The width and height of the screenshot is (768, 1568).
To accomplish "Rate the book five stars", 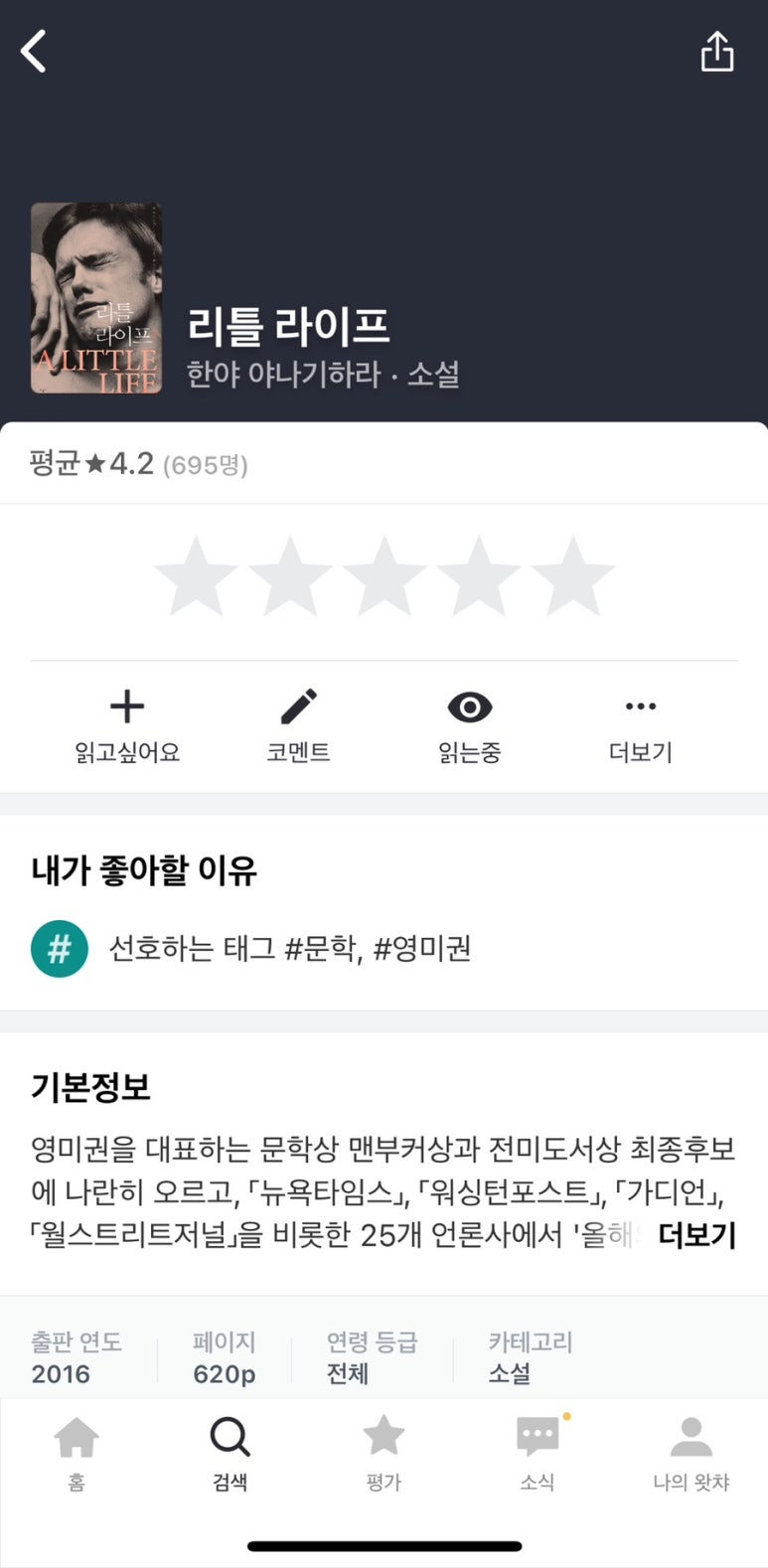I will 572,576.
